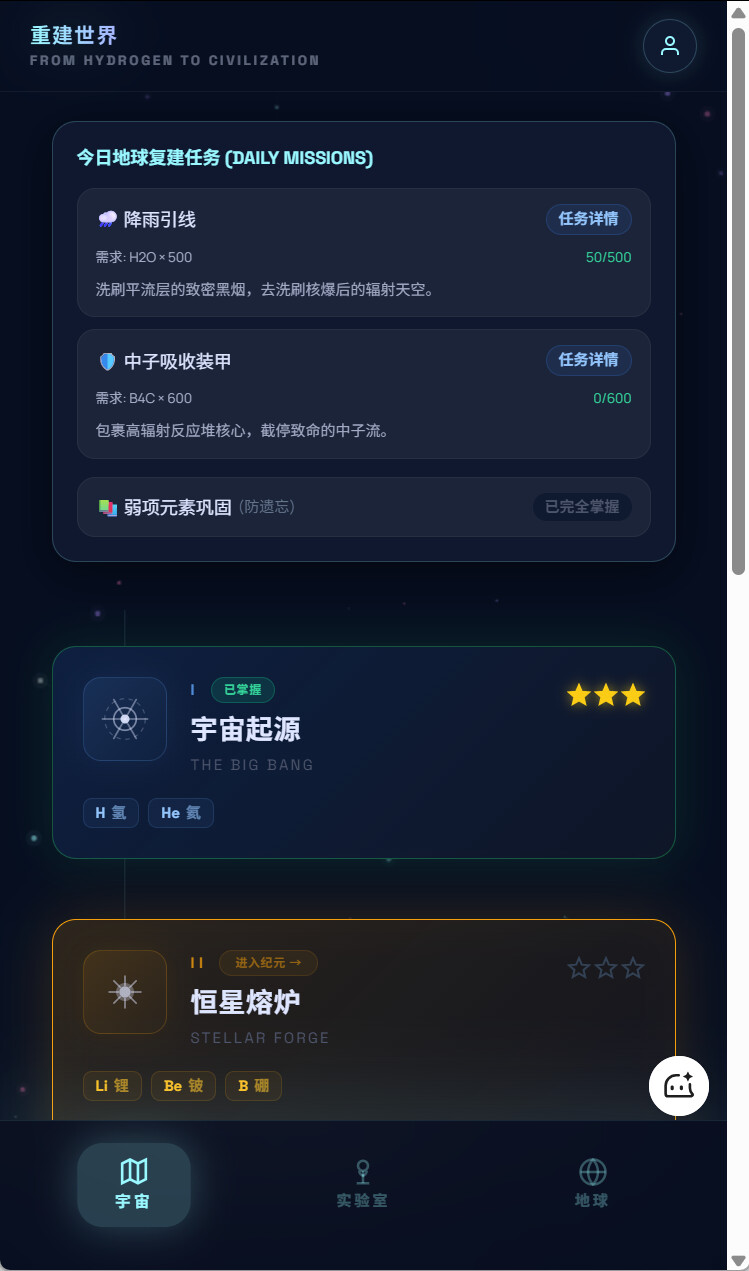Screen dimensions: 749x1271
Task: Switch to the 宇宙 tab
Action: pos(133,1184)
